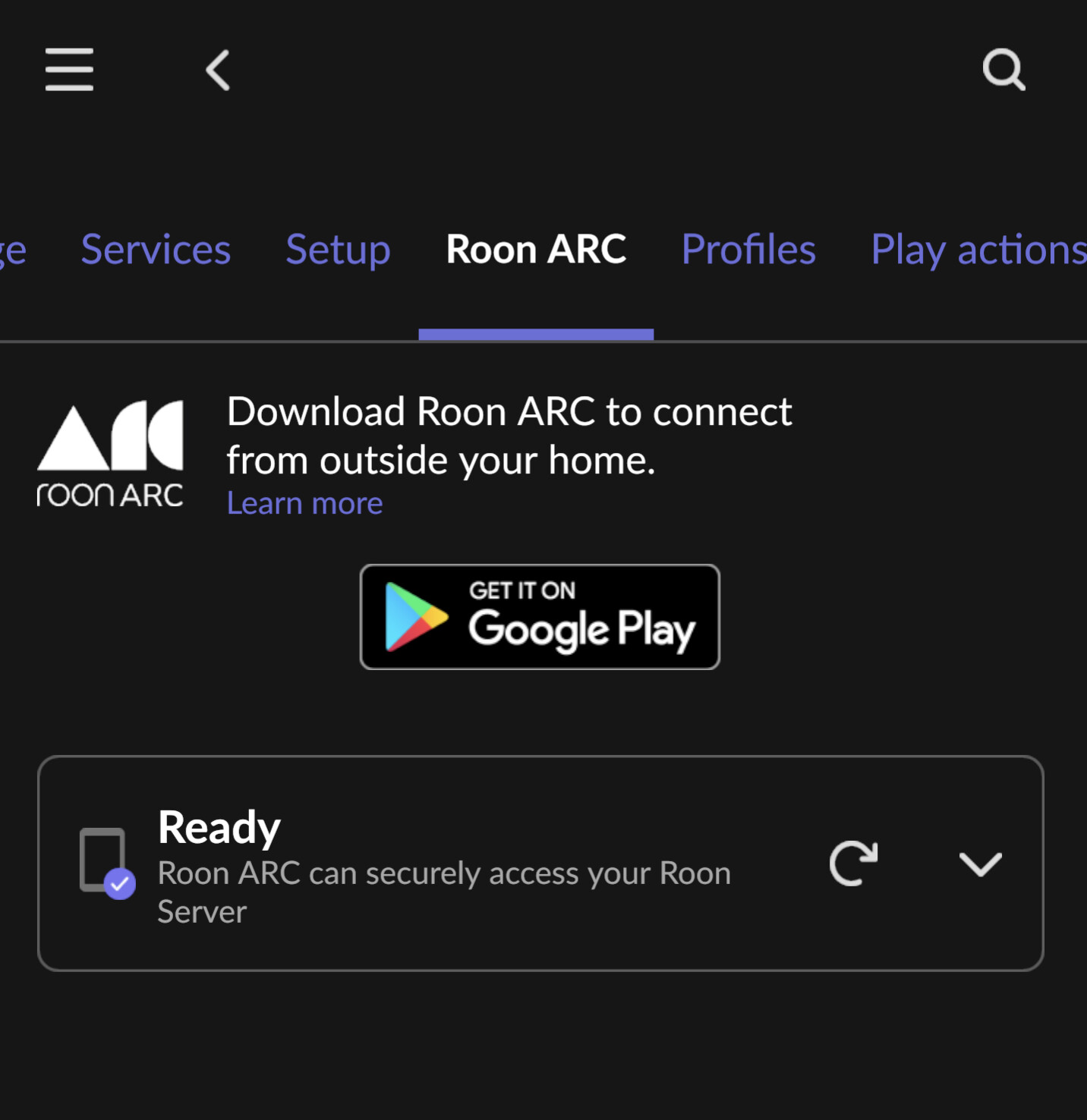Select the Profiles tab
Image resolution: width=1087 pixels, height=1120 pixels.
pos(748,249)
